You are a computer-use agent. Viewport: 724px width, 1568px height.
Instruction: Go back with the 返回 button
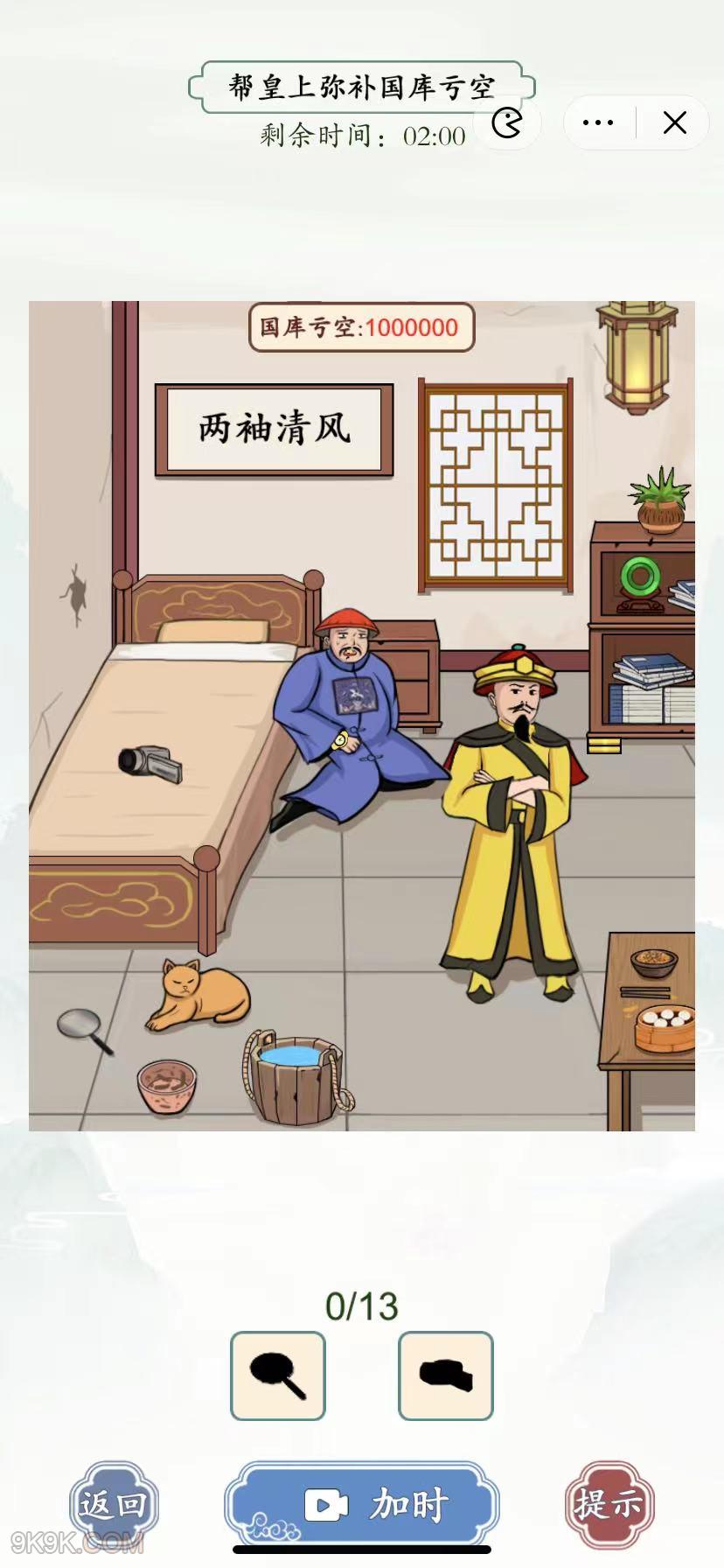114,1505
